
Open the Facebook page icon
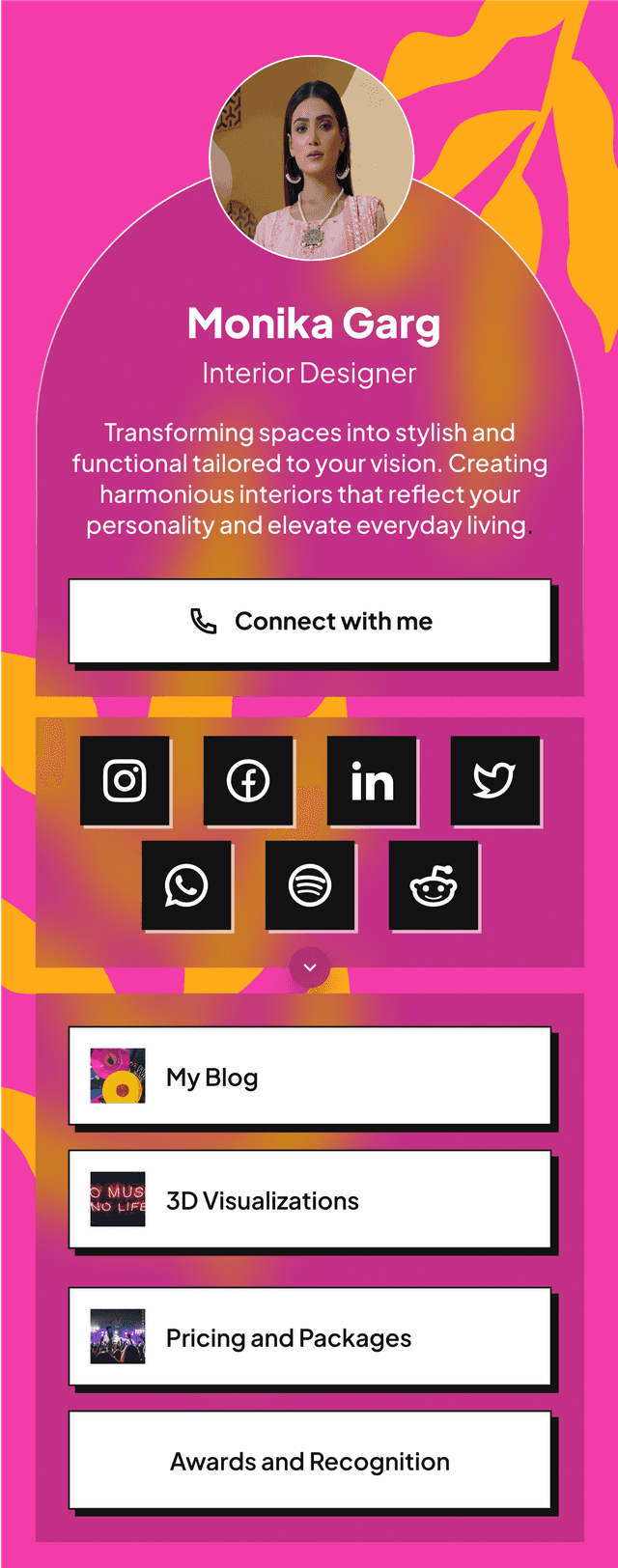click(248, 780)
